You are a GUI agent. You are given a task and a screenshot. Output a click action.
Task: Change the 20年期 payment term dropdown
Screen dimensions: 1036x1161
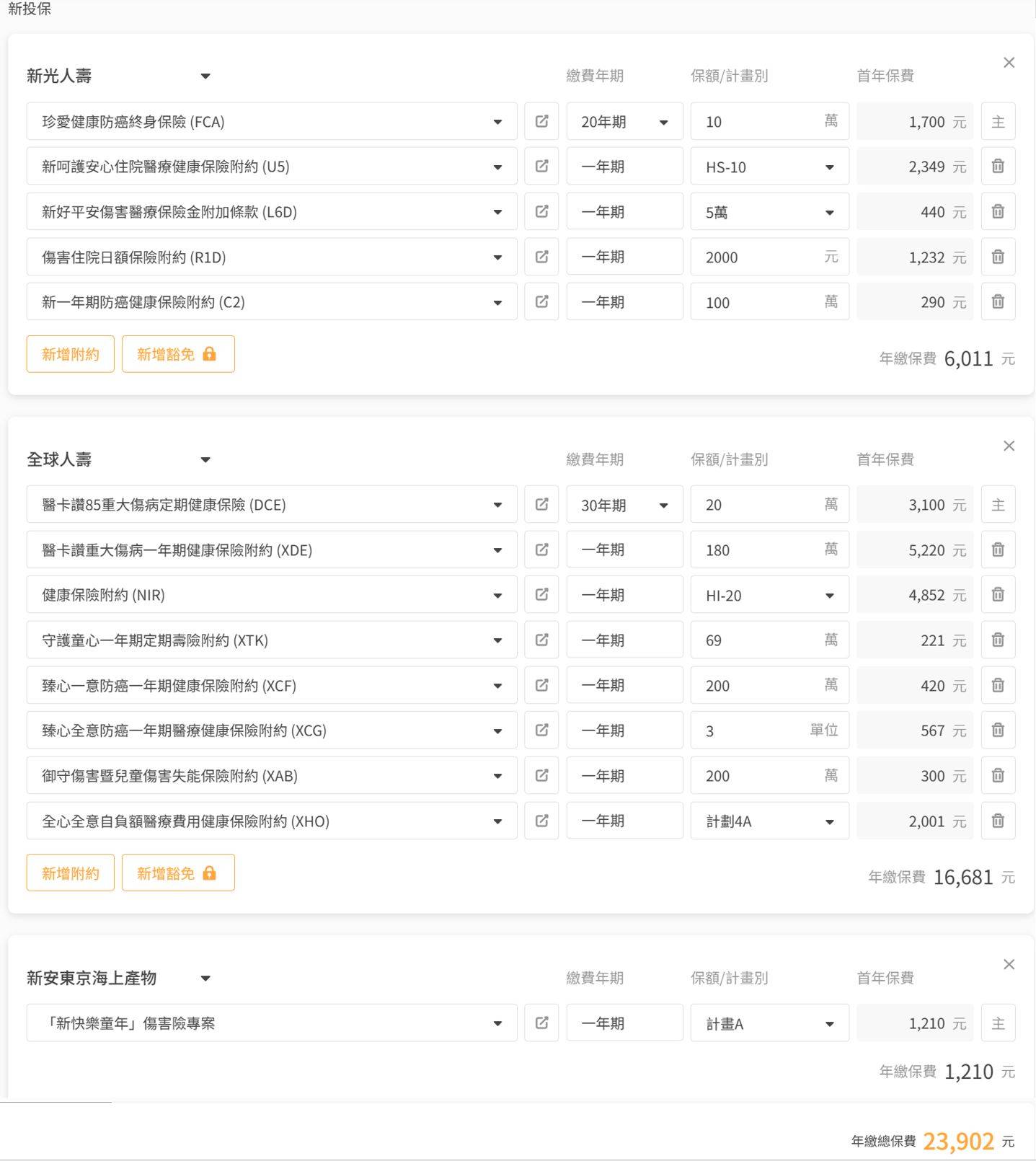pos(624,122)
